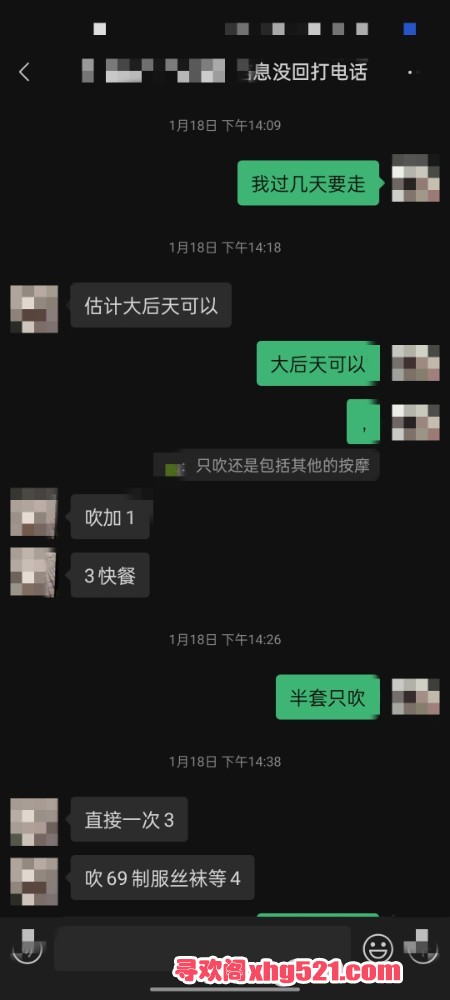
Task: Open the chat's more options dots
Action: pyautogui.click(x=412, y=72)
